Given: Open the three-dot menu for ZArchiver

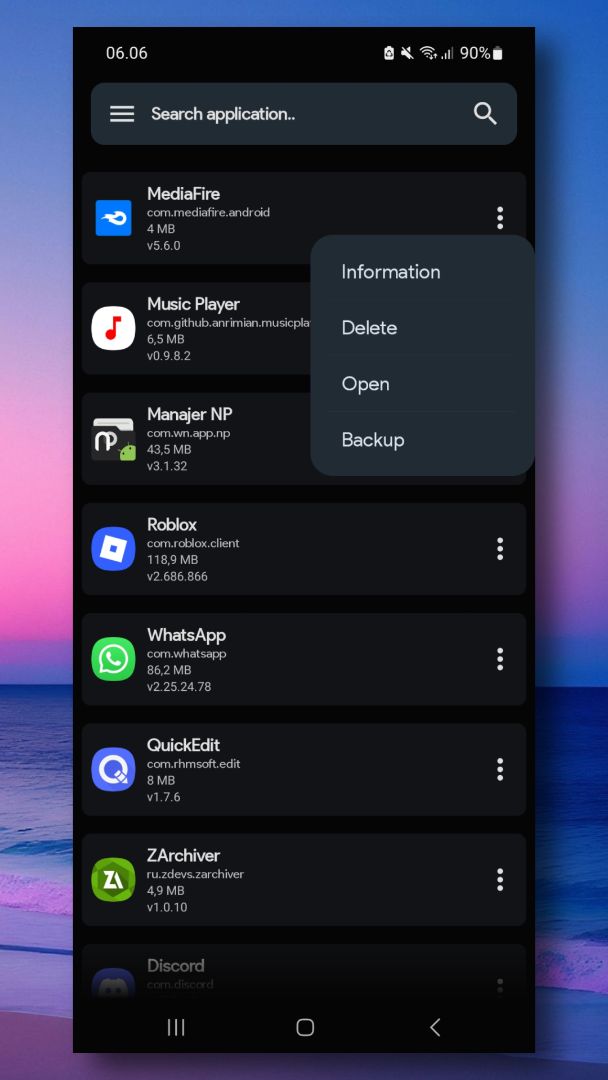Looking at the screenshot, I should [500, 879].
